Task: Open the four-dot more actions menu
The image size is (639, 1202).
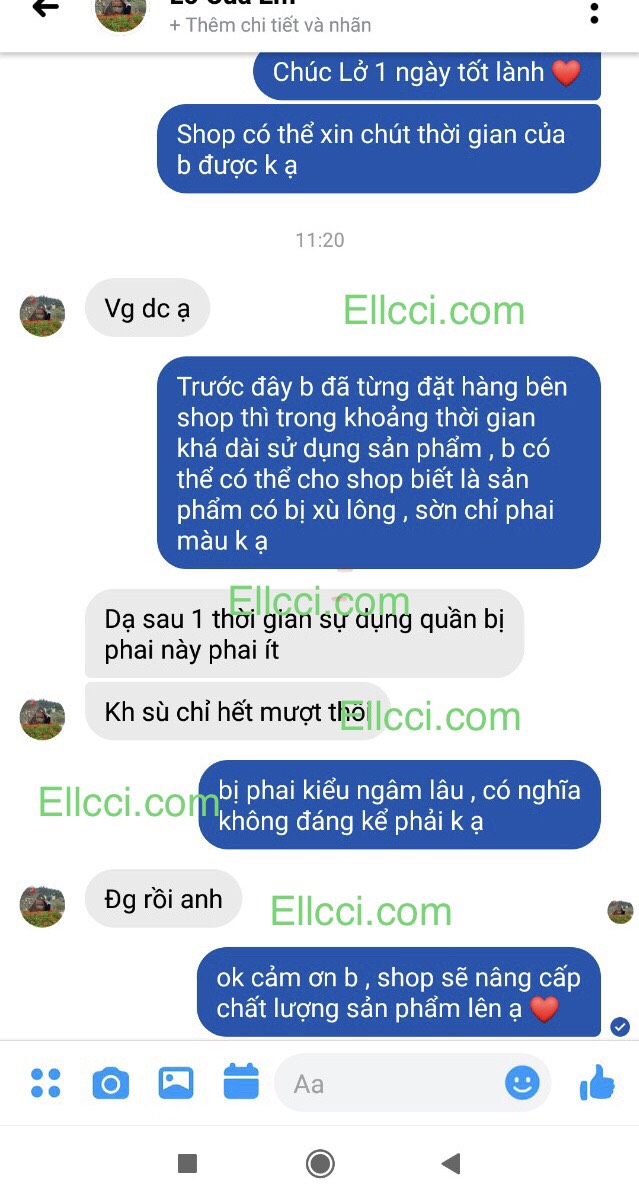Action: pos(46,1083)
